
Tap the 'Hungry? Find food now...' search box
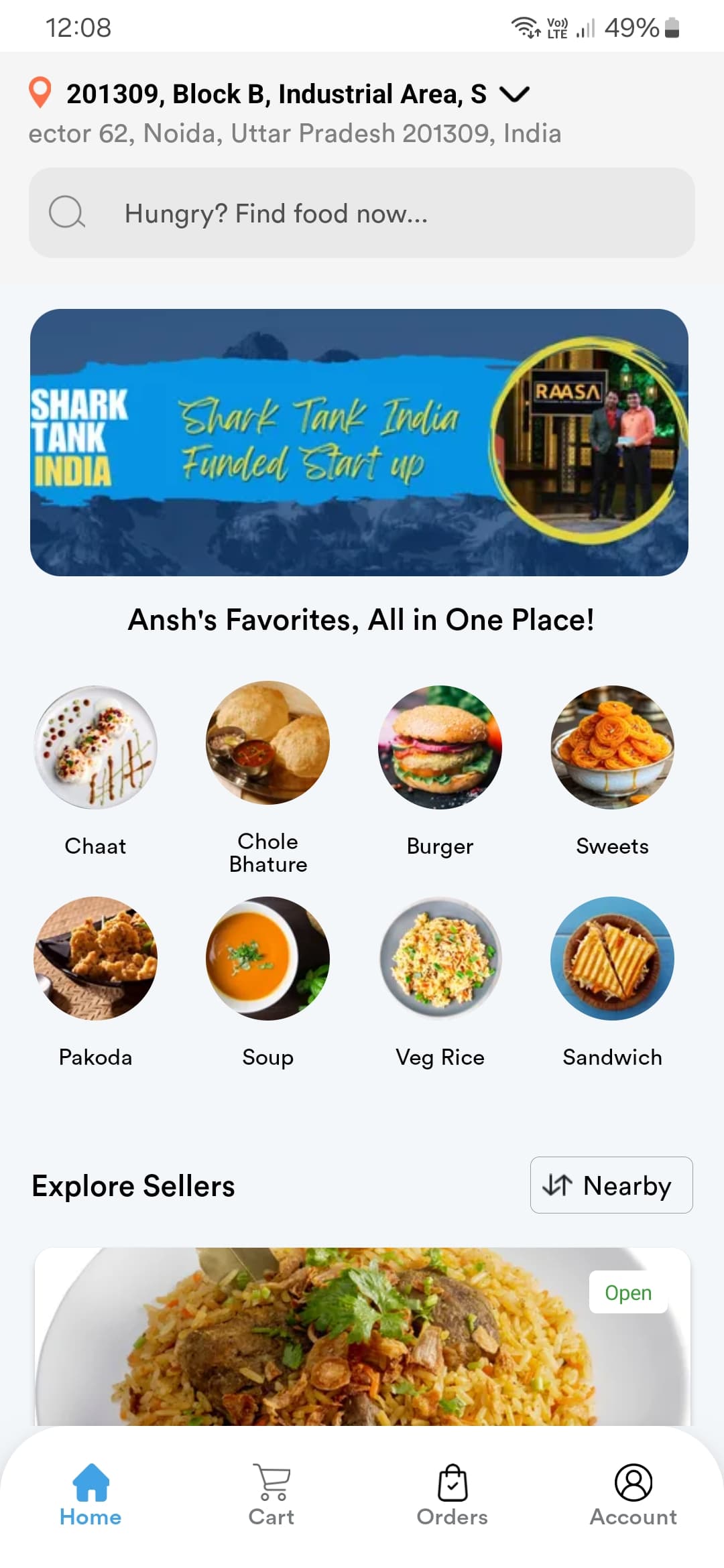[x=361, y=213]
